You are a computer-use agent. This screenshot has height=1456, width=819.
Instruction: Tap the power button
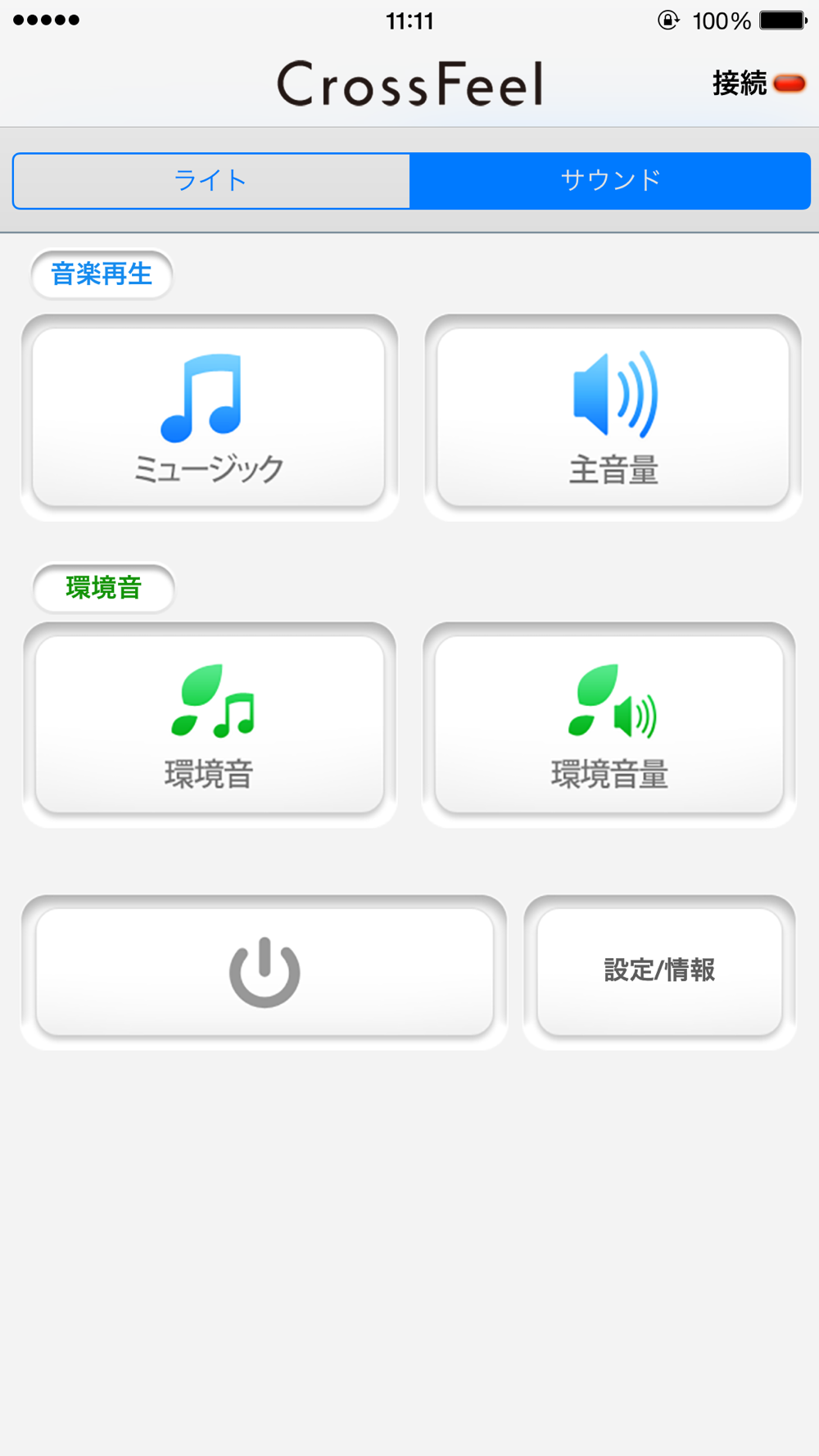click(265, 972)
